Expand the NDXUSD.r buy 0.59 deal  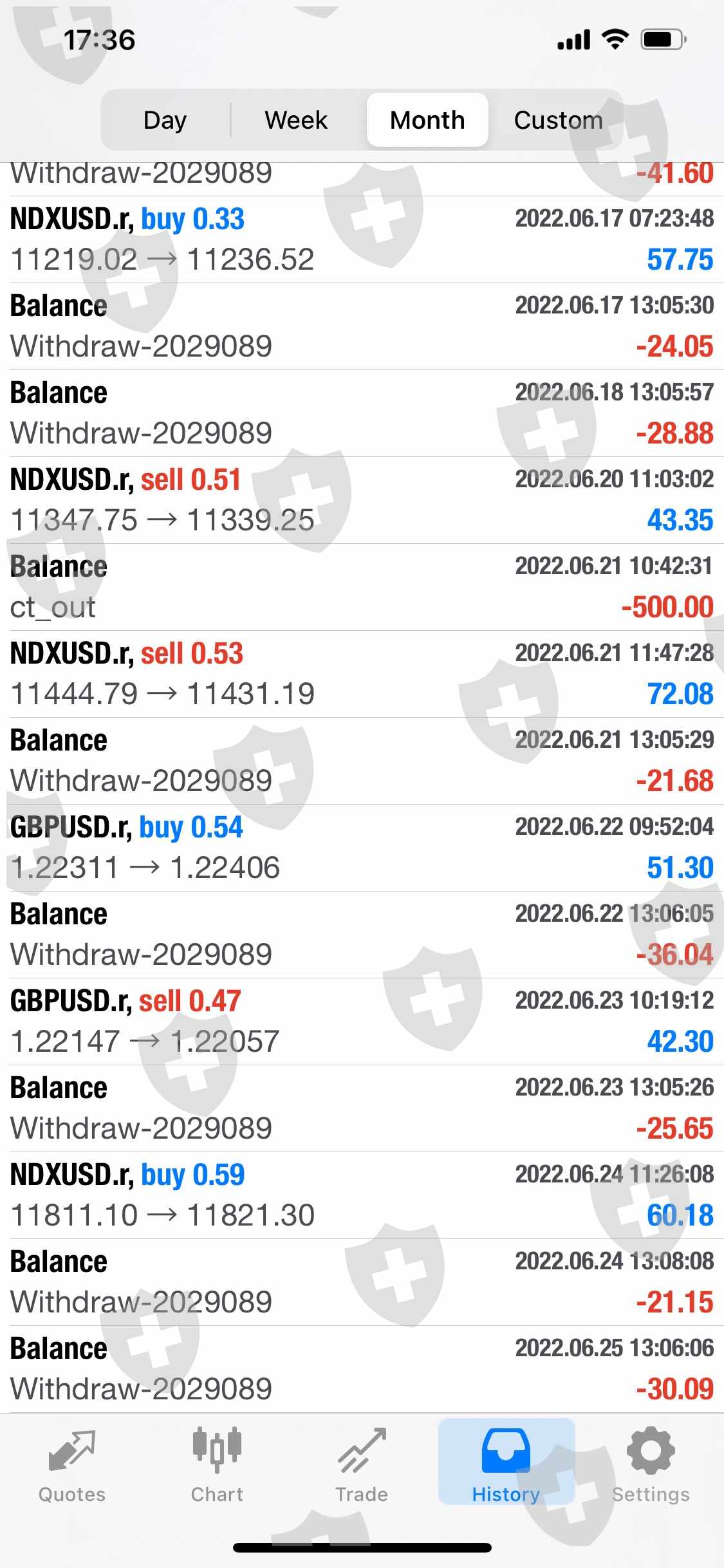(x=362, y=1195)
